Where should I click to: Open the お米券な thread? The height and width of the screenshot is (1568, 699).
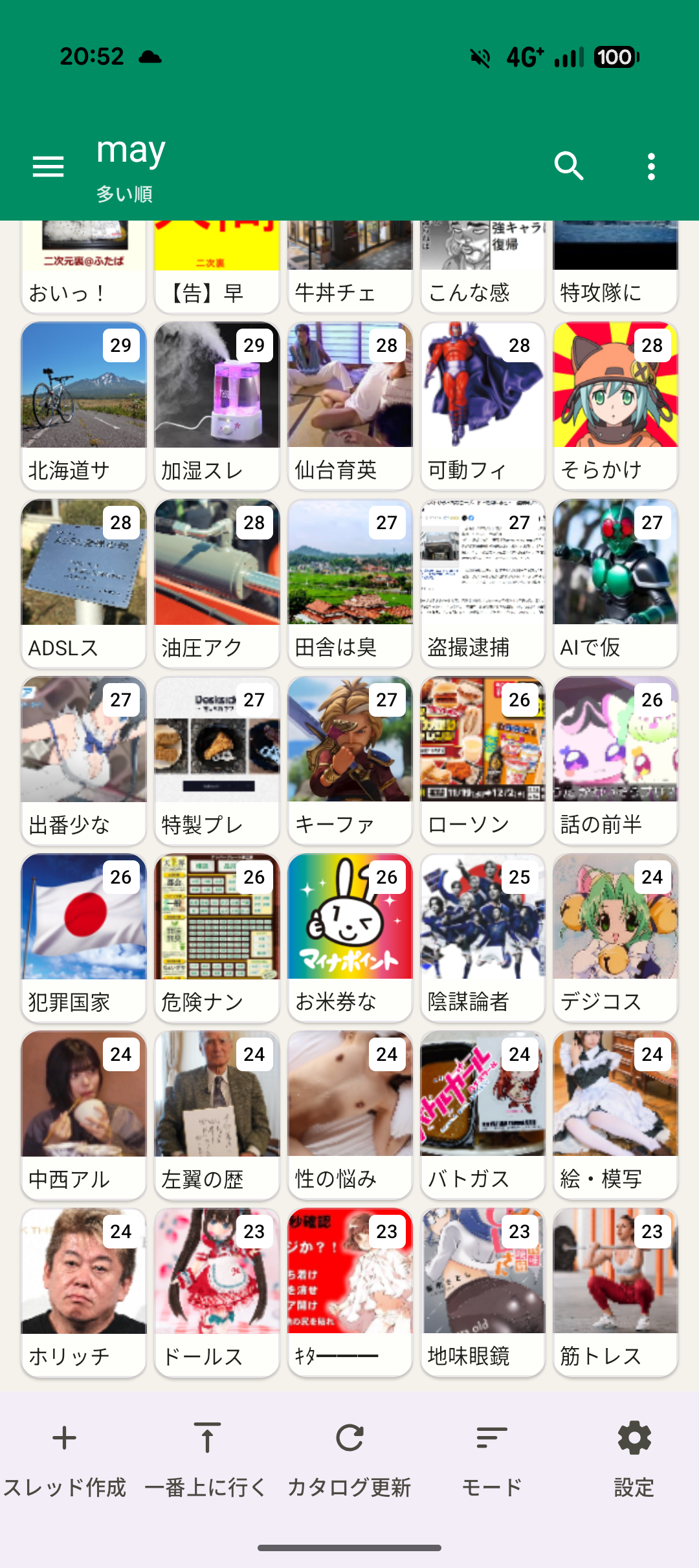click(349, 937)
